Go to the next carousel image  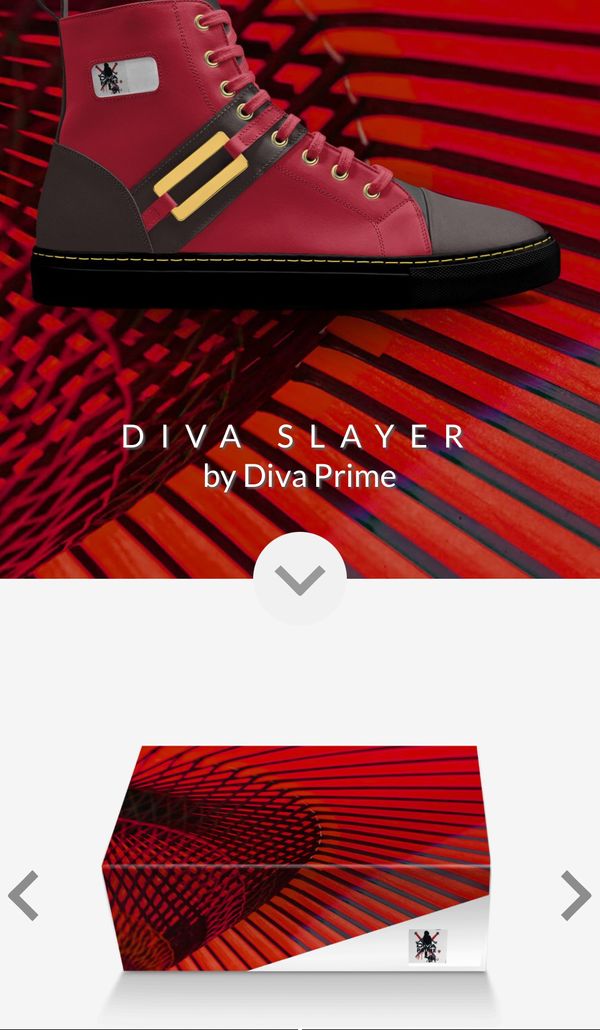[575, 895]
